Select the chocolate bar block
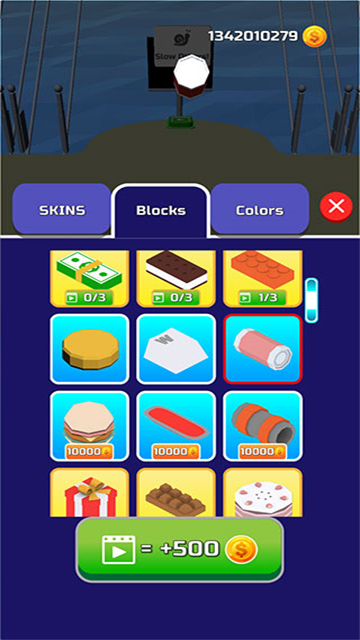This screenshot has height=640, width=360. click(176, 492)
